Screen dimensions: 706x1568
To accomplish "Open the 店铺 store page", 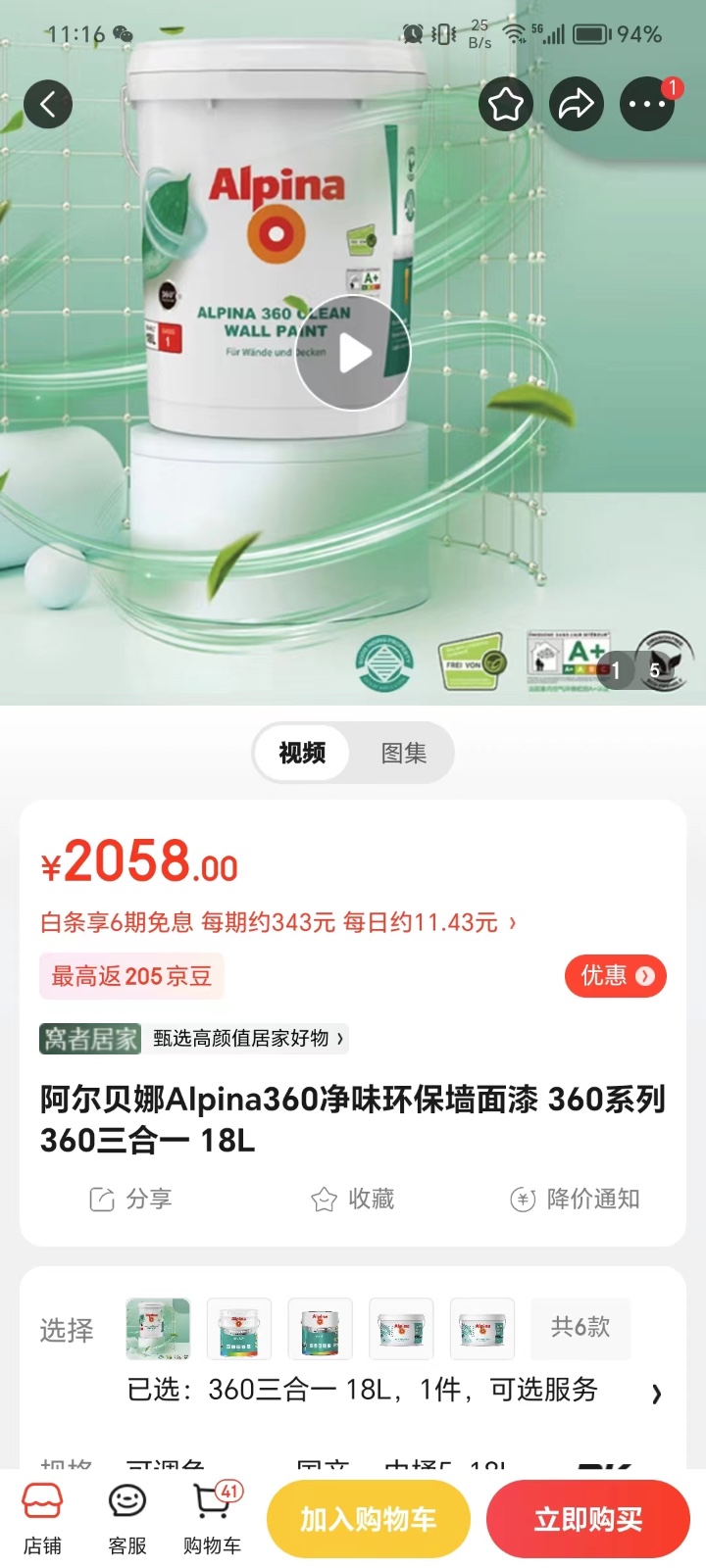I will pos(42,1518).
